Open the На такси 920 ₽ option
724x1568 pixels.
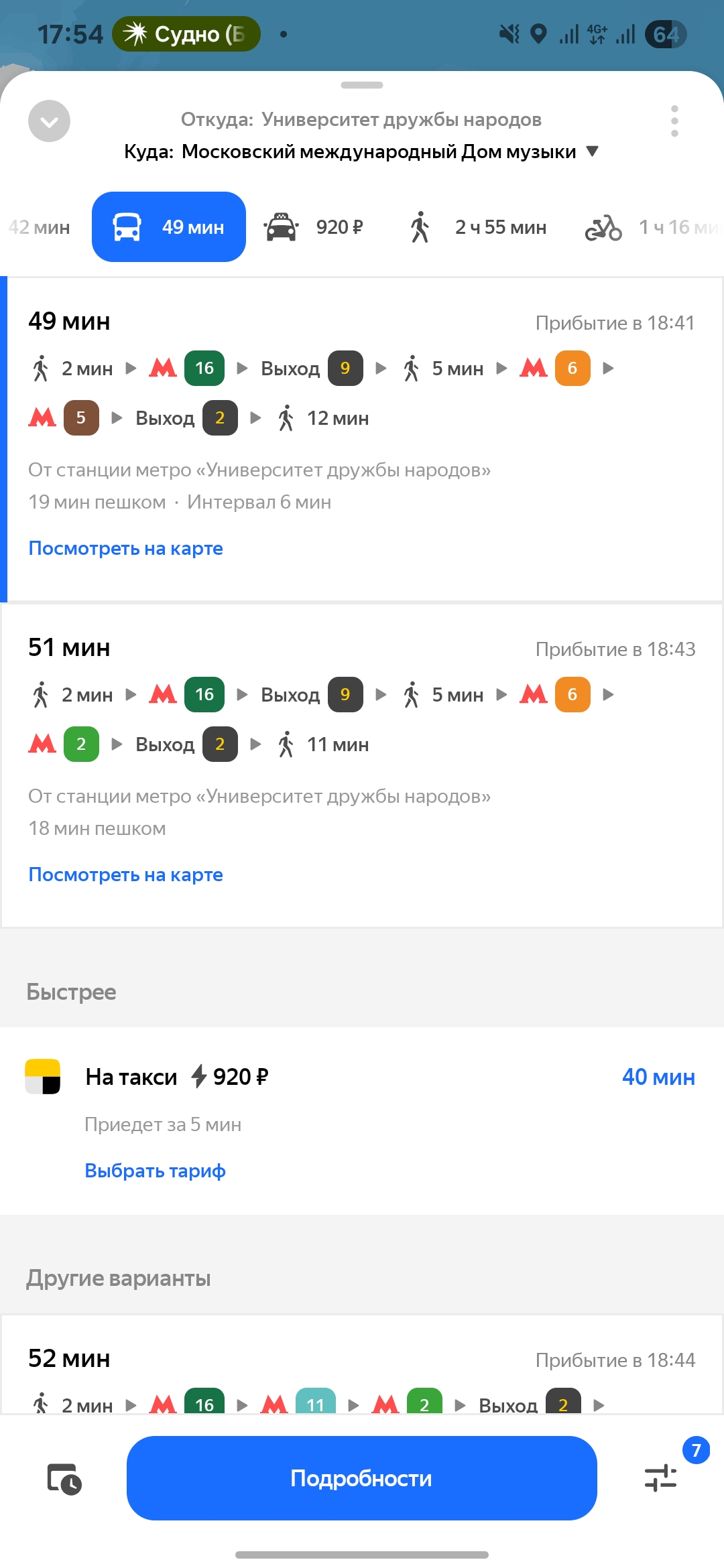pos(362,1077)
